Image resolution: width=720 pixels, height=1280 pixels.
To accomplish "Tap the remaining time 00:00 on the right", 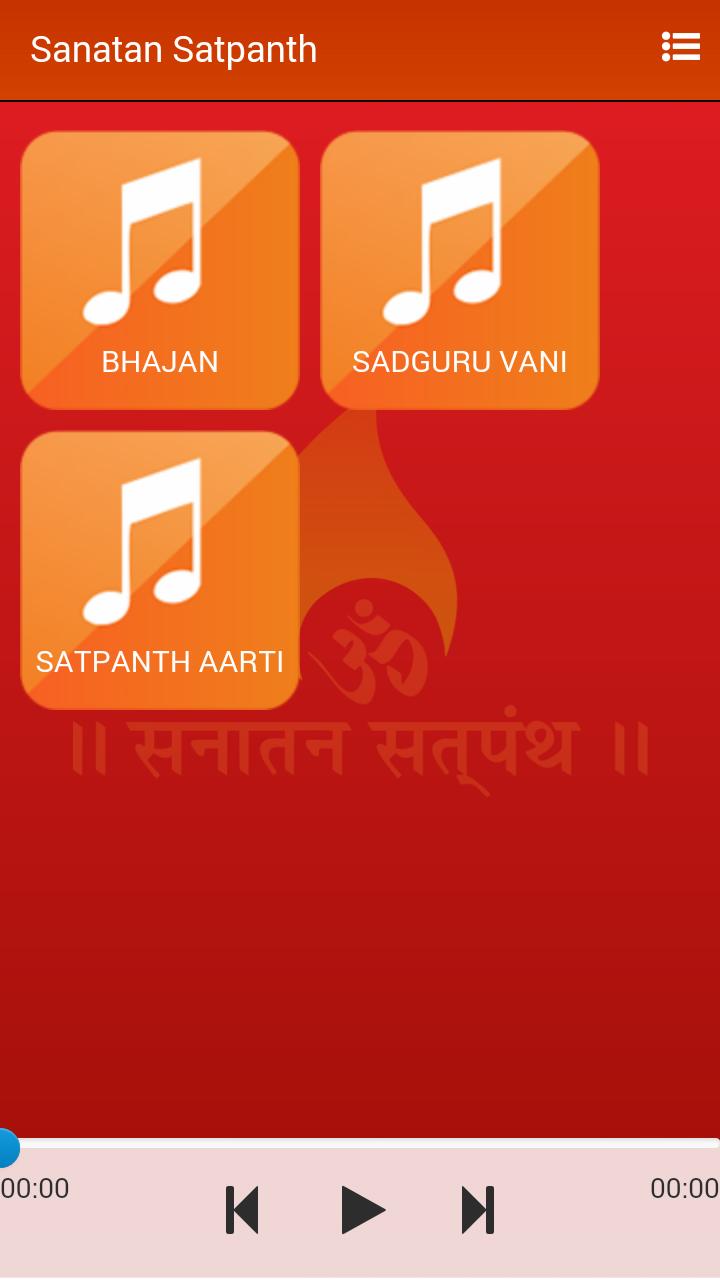I will [x=685, y=1188].
